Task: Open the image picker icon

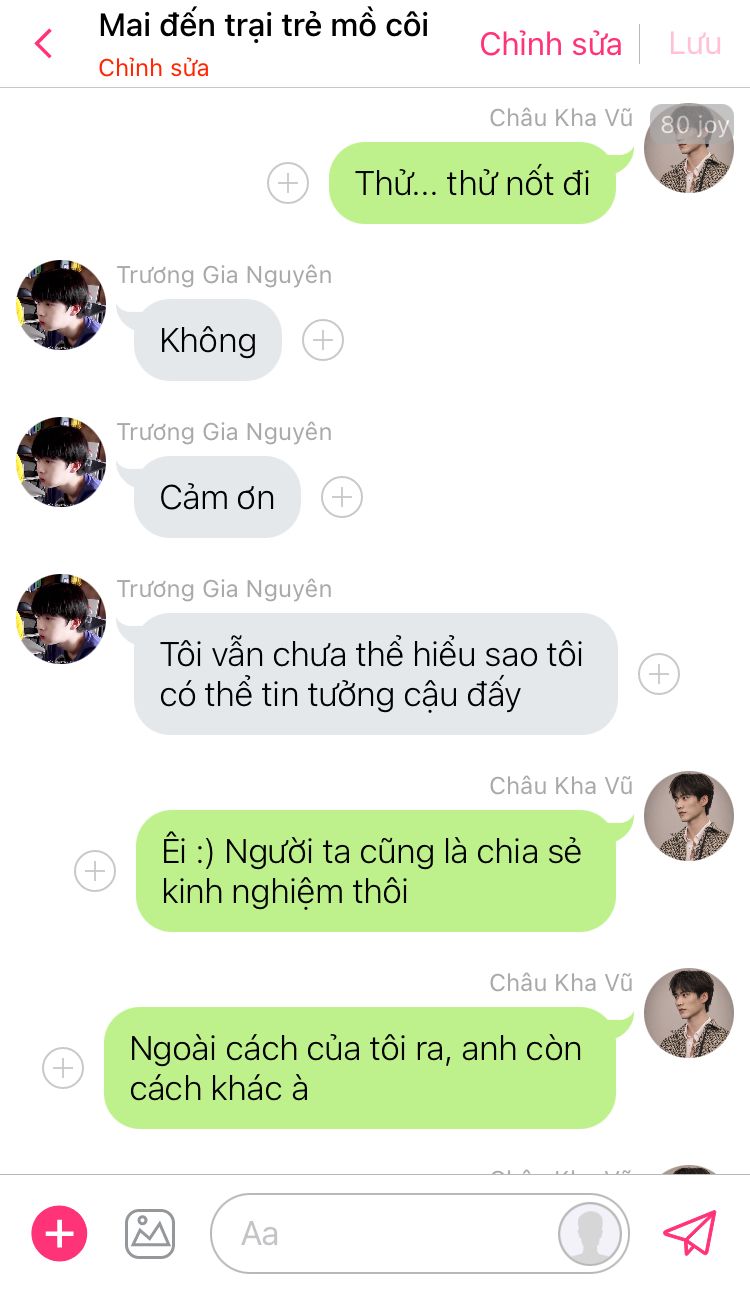Action: coord(150,1234)
